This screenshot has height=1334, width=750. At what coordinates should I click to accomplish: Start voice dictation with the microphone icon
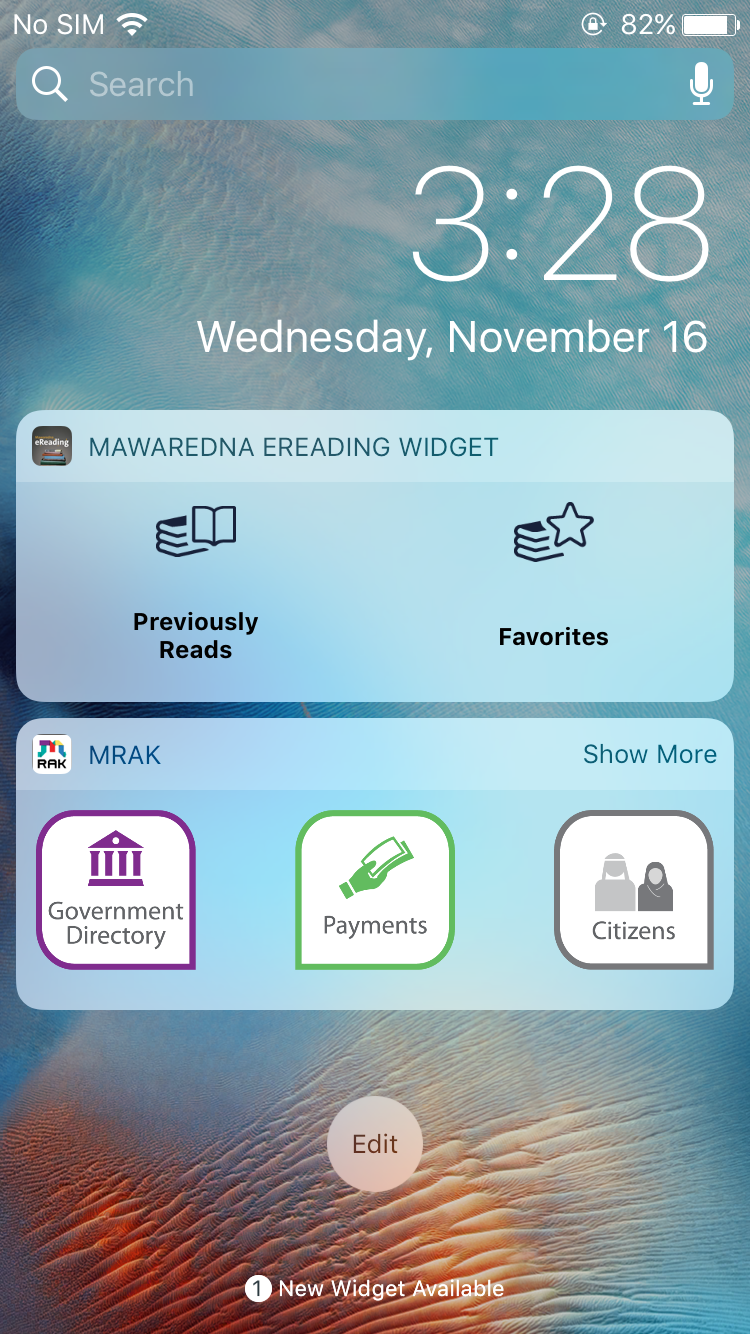click(x=701, y=85)
